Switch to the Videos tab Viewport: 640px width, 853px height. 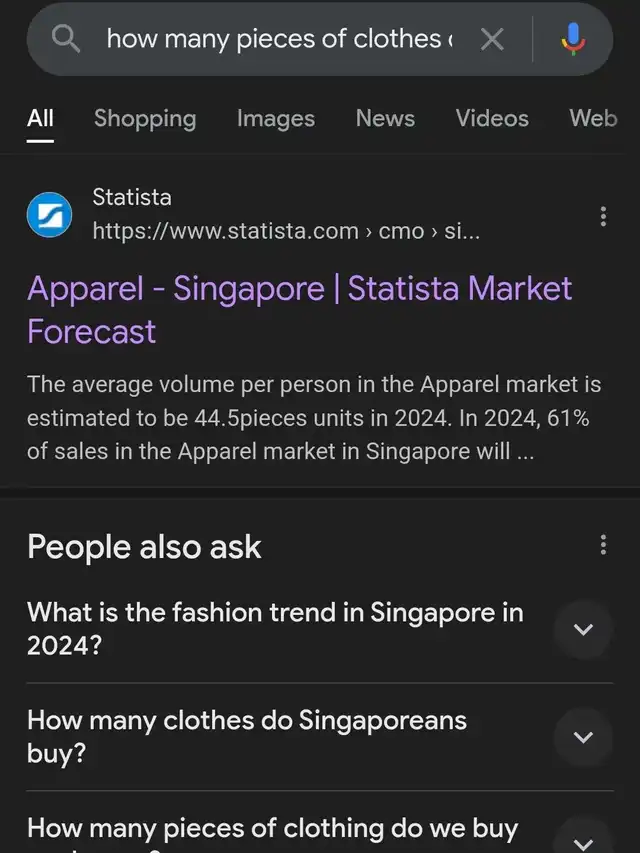click(x=491, y=118)
